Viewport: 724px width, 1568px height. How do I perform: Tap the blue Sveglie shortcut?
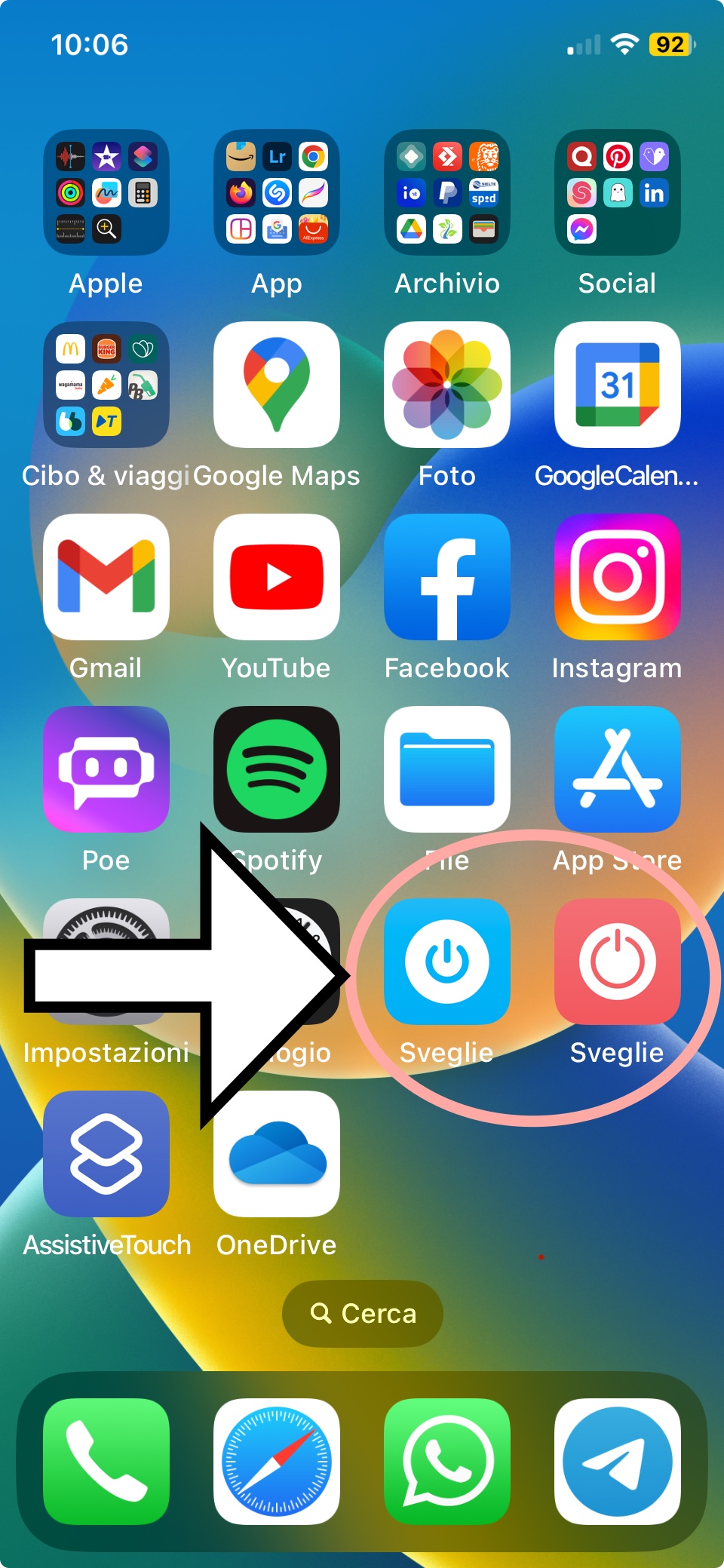[447, 962]
